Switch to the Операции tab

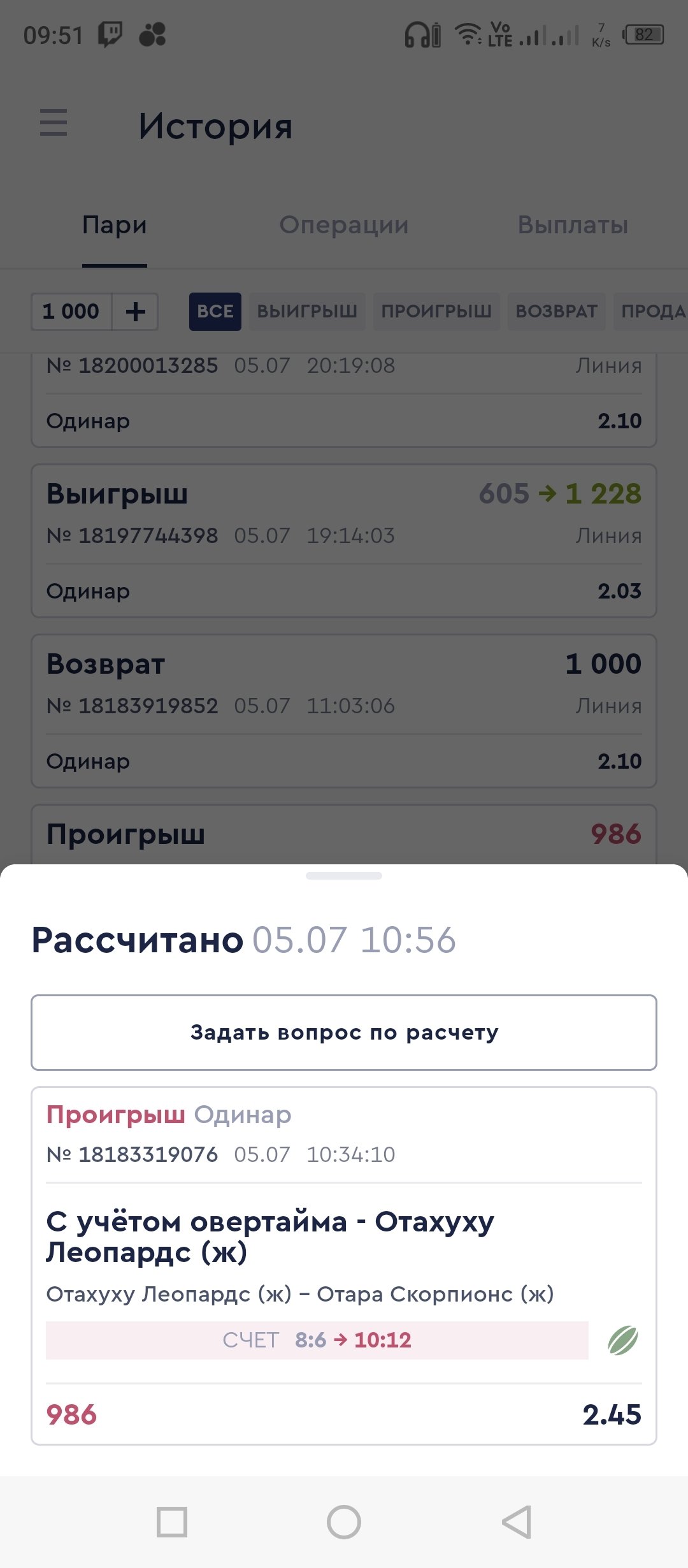(344, 225)
